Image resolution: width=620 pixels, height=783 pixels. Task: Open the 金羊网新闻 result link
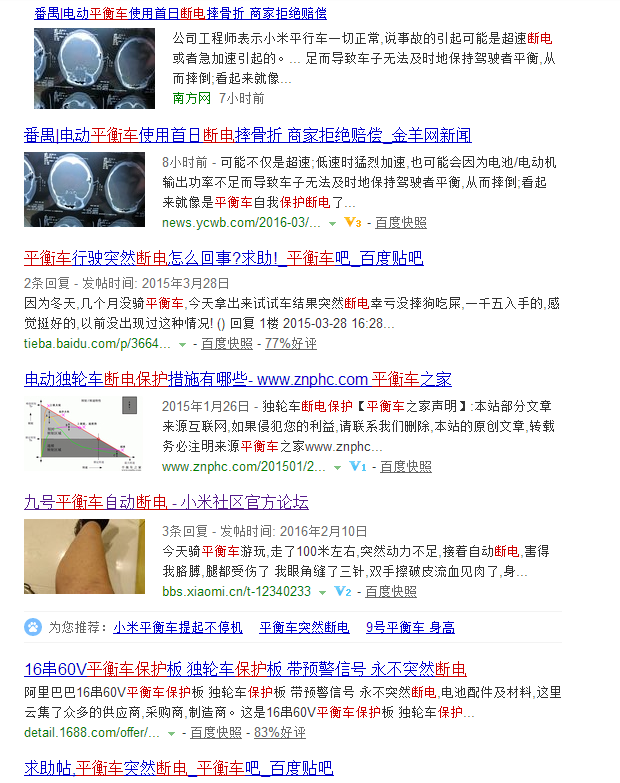point(247,135)
